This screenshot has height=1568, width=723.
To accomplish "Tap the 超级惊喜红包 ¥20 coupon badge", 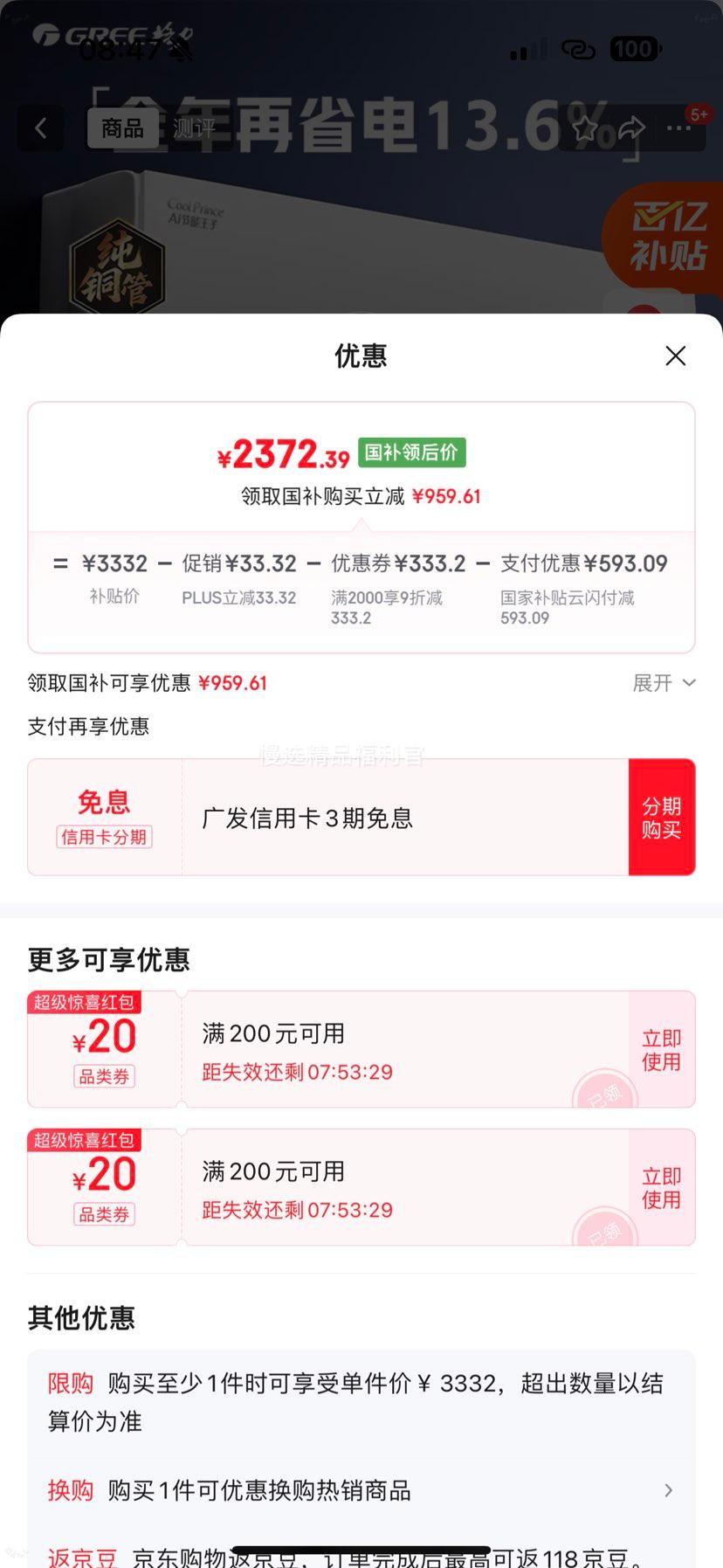I will tap(84, 1002).
